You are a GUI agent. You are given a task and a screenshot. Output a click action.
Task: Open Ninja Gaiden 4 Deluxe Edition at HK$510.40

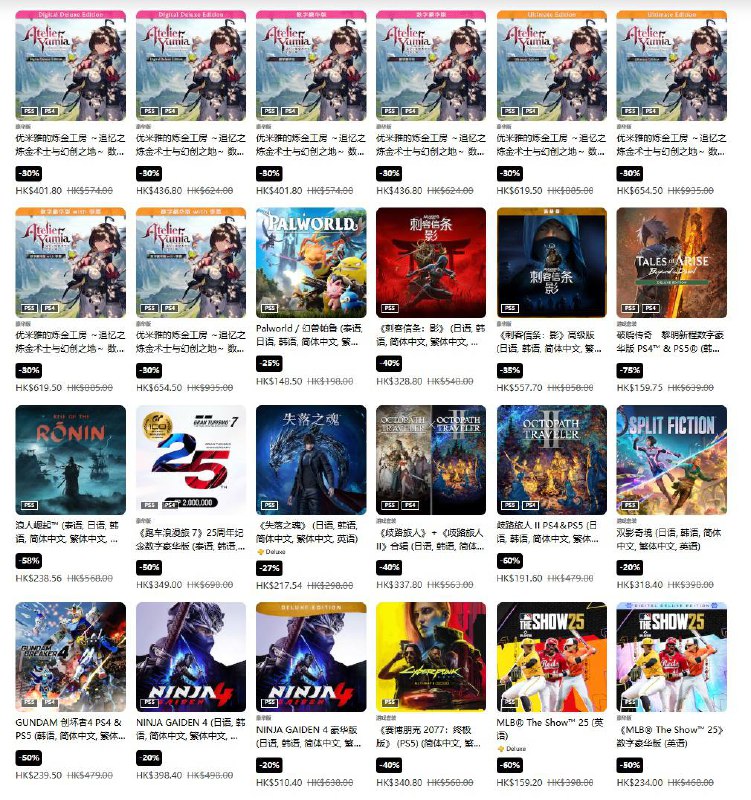coord(311,656)
